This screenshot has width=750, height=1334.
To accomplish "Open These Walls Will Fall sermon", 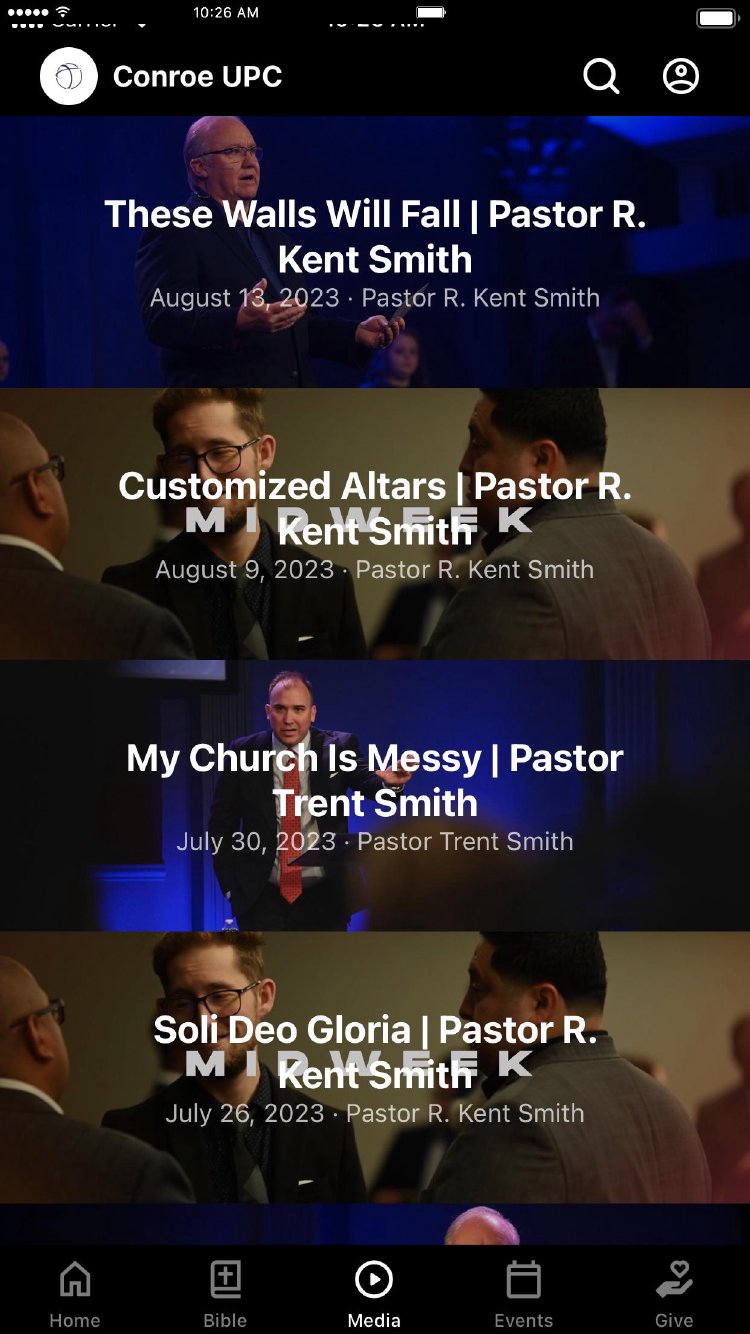I will tap(375, 252).
